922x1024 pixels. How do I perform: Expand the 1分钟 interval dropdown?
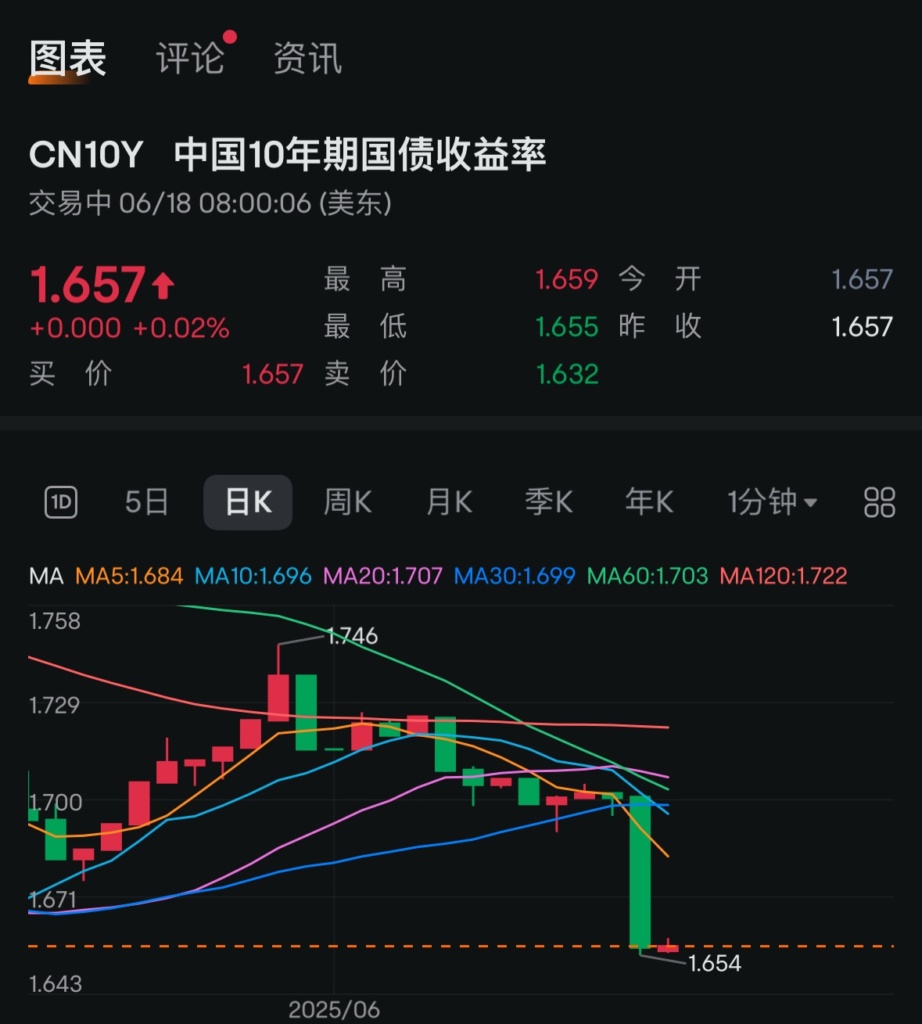coord(771,502)
